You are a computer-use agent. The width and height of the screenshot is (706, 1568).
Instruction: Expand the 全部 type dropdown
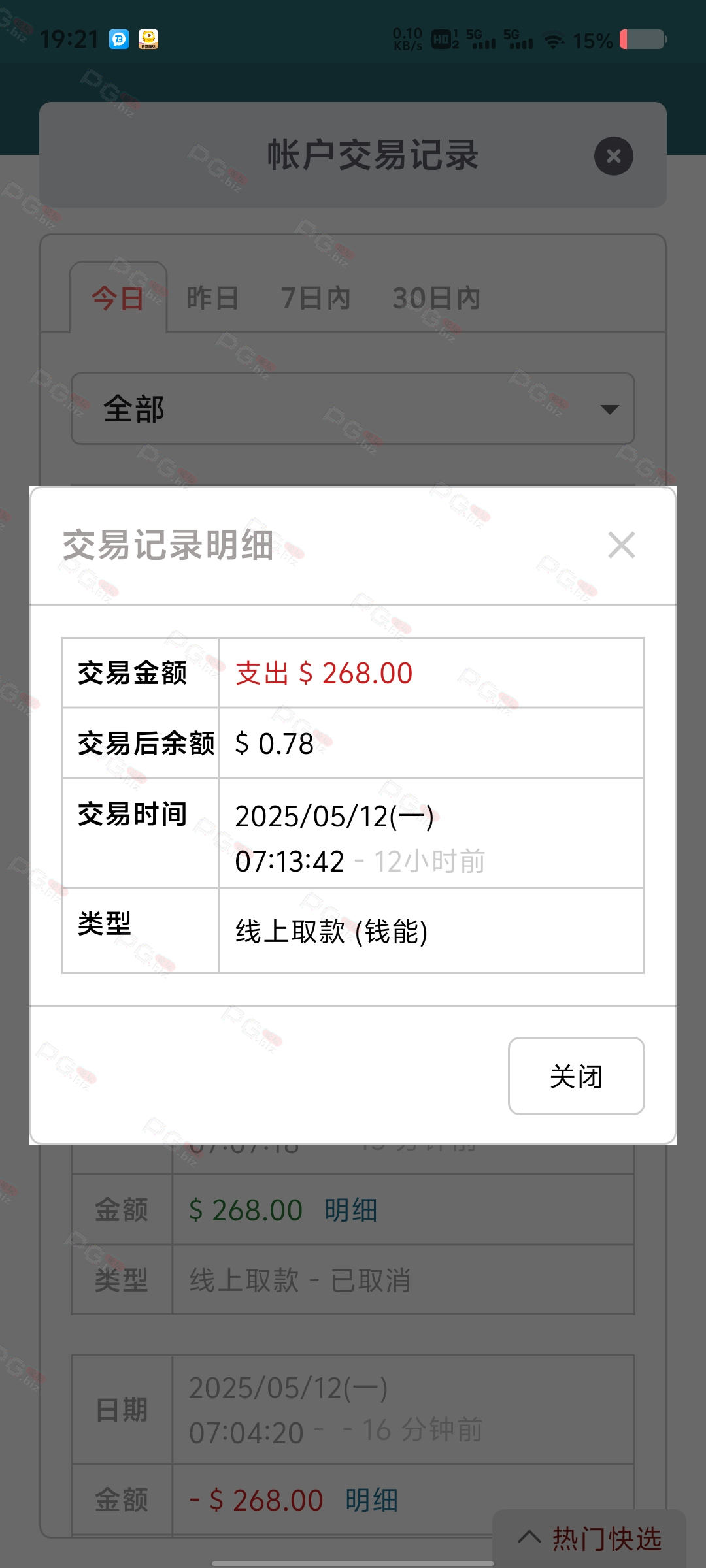point(353,409)
